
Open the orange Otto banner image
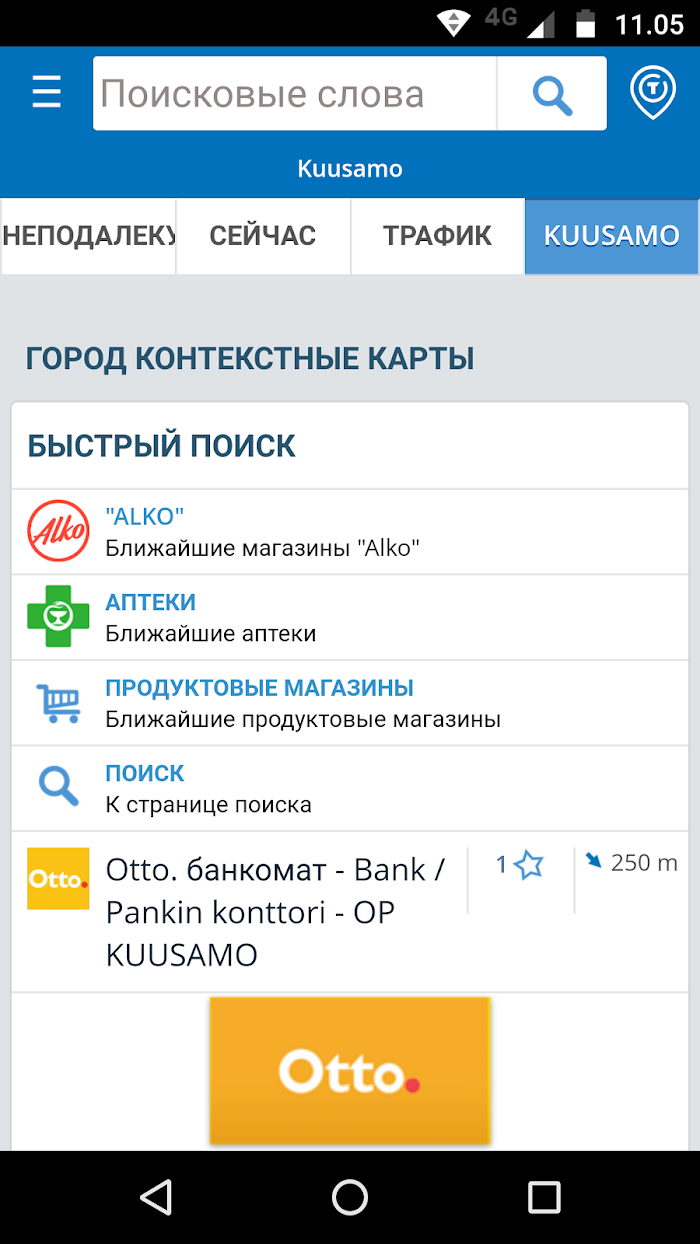[x=350, y=1070]
